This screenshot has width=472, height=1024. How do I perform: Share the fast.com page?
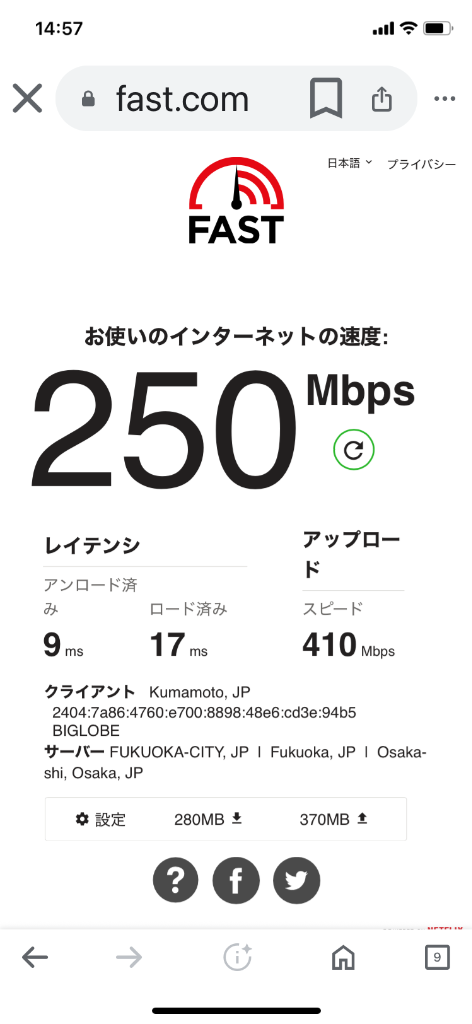[382, 99]
